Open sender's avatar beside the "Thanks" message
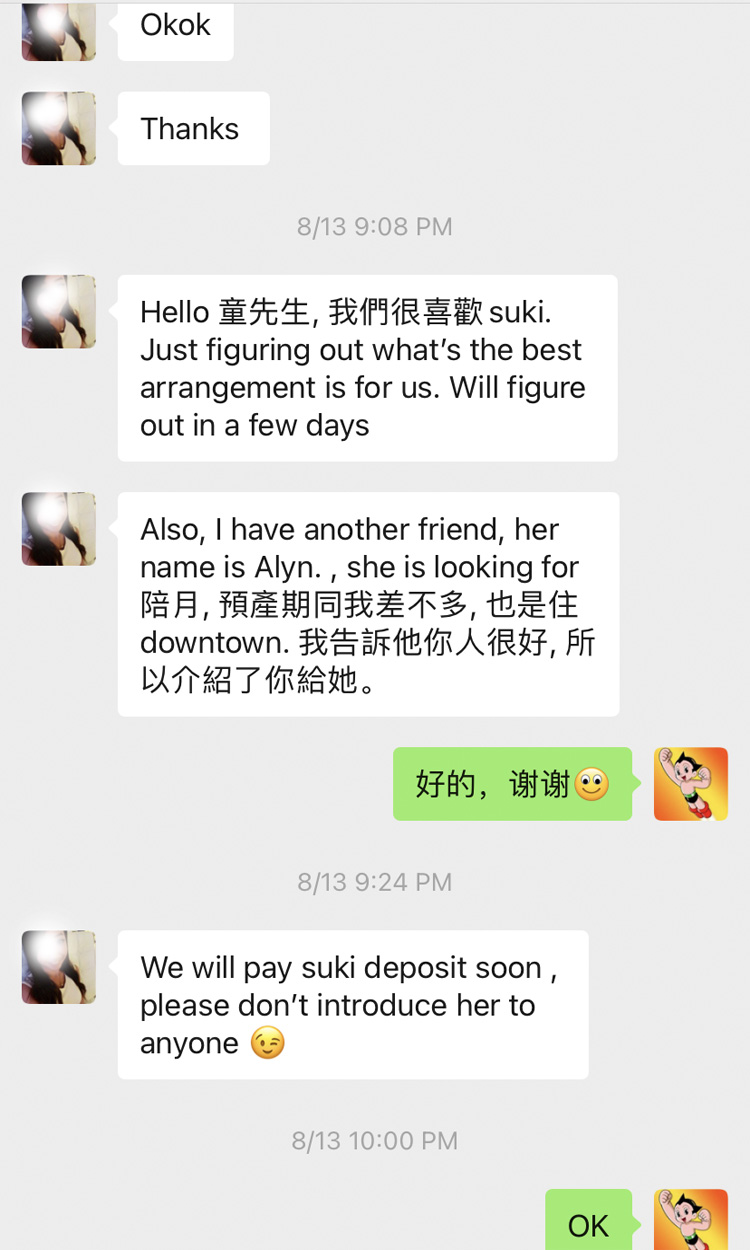The width and height of the screenshot is (750, 1250). [59, 128]
